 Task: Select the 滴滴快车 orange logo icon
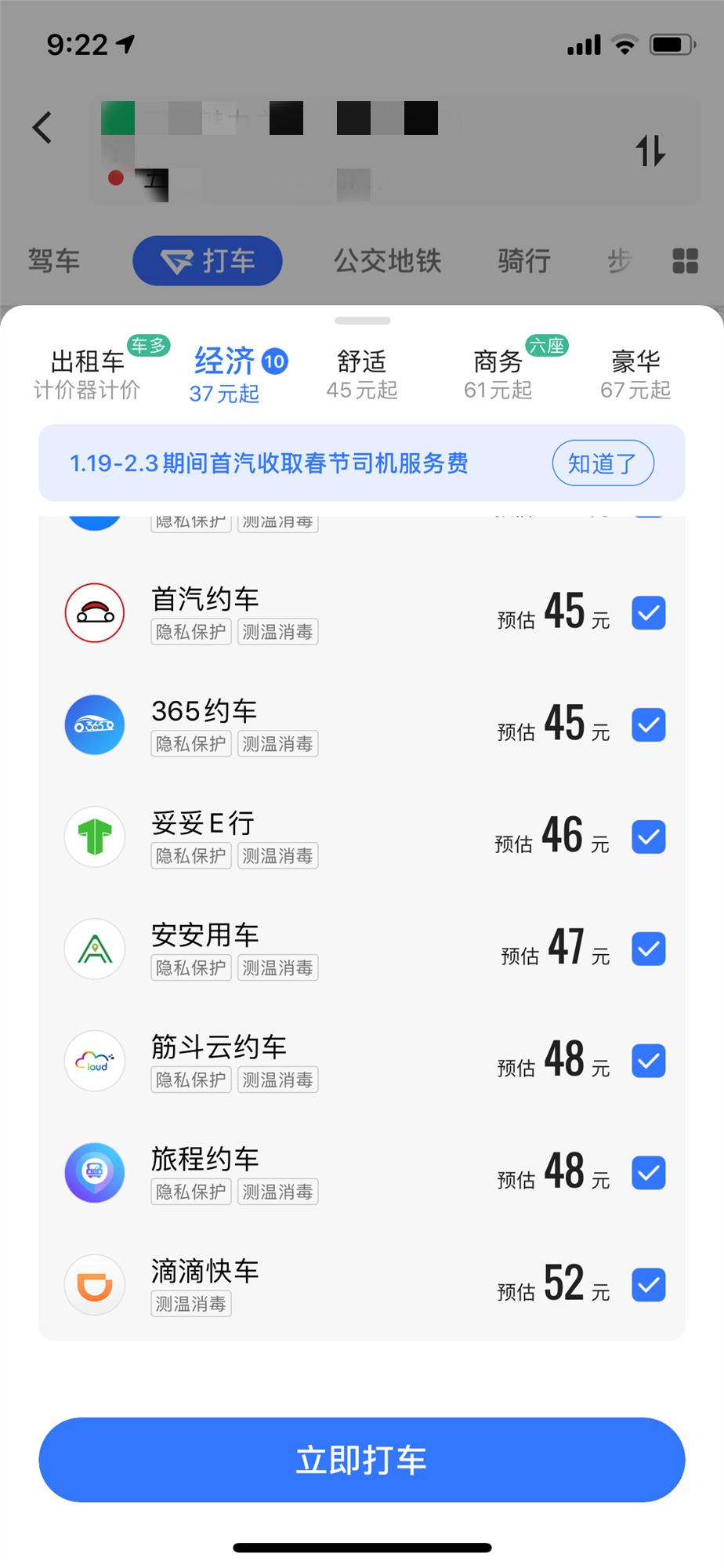[94, 1284]
